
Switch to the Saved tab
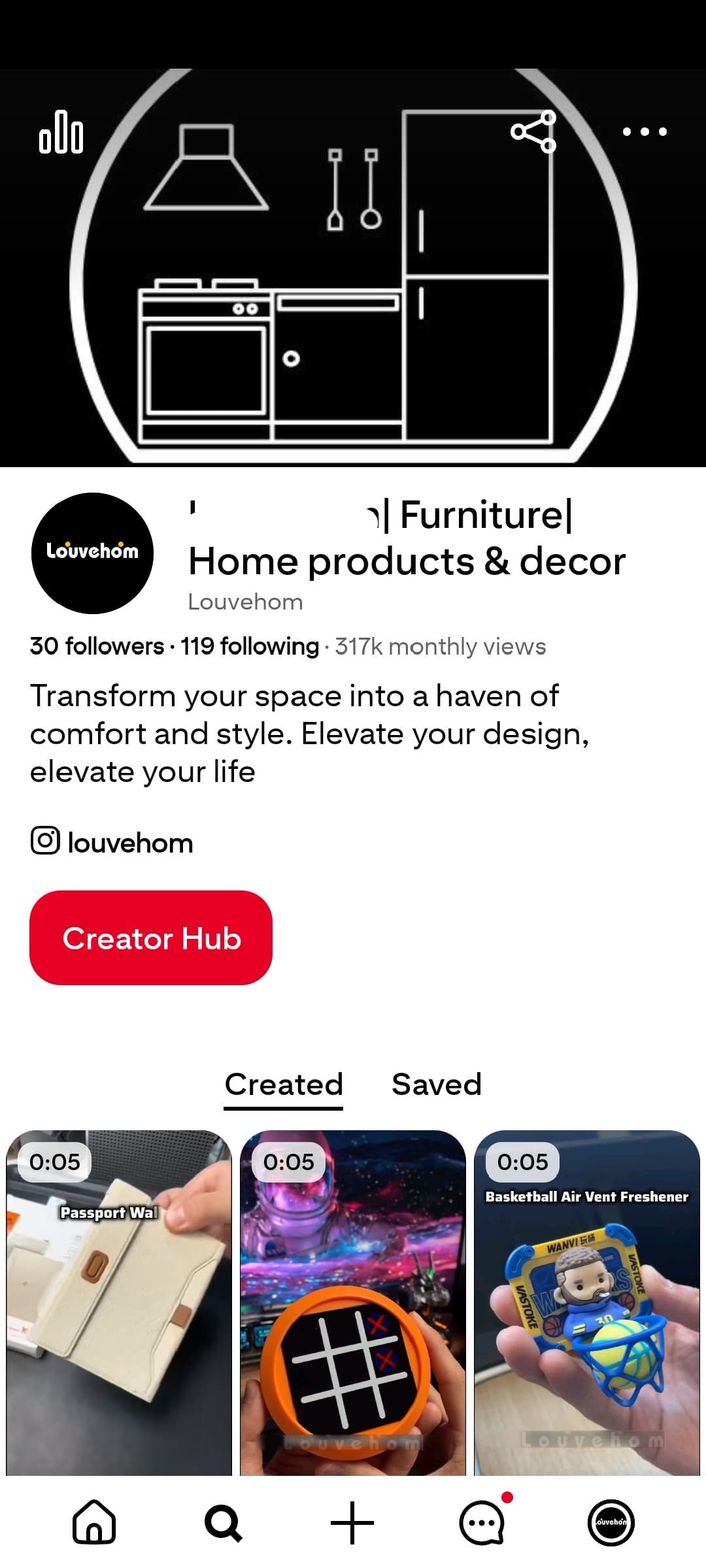(437, 1085)
